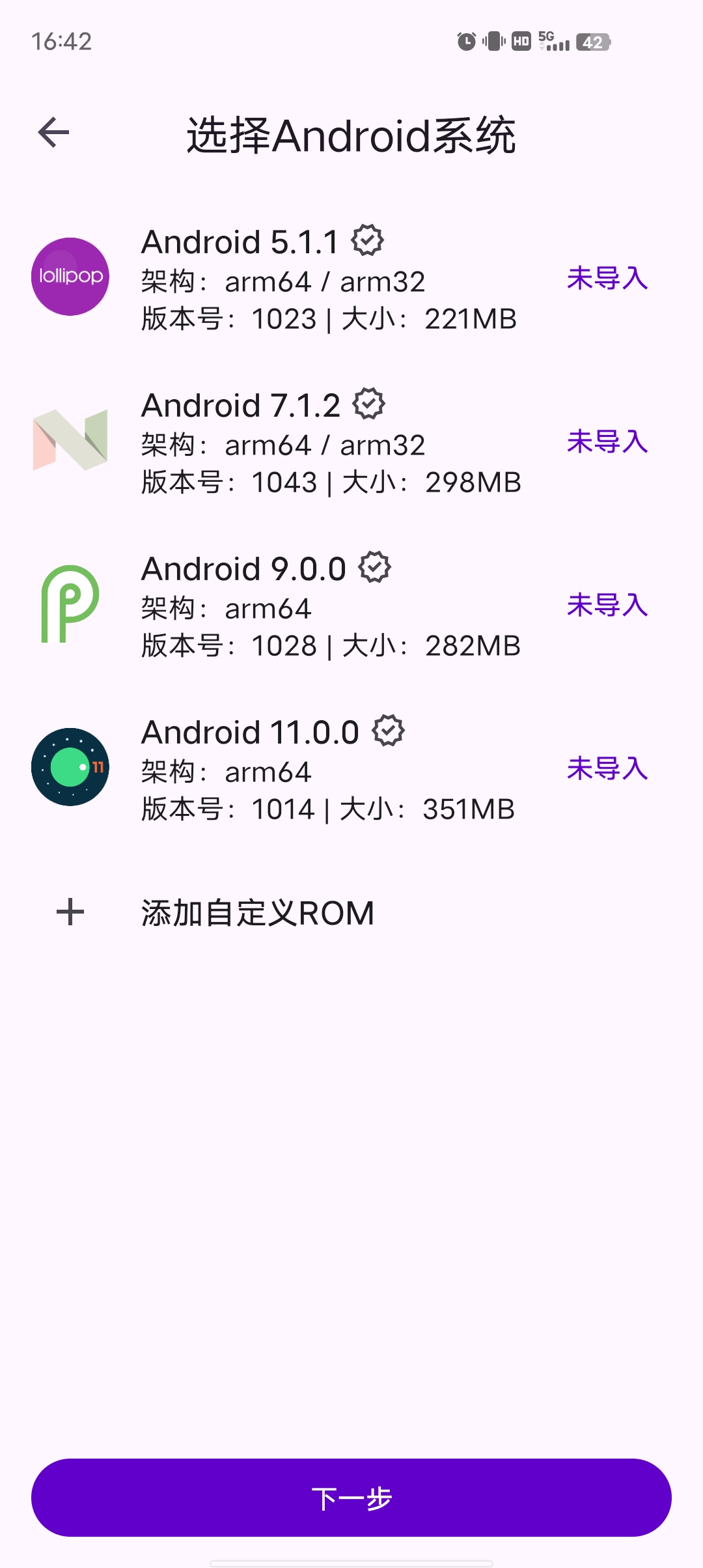The image size is (703, 1568).
Task: Tap 未导入 beside Android 7.1.2
Action: (607, 442)
